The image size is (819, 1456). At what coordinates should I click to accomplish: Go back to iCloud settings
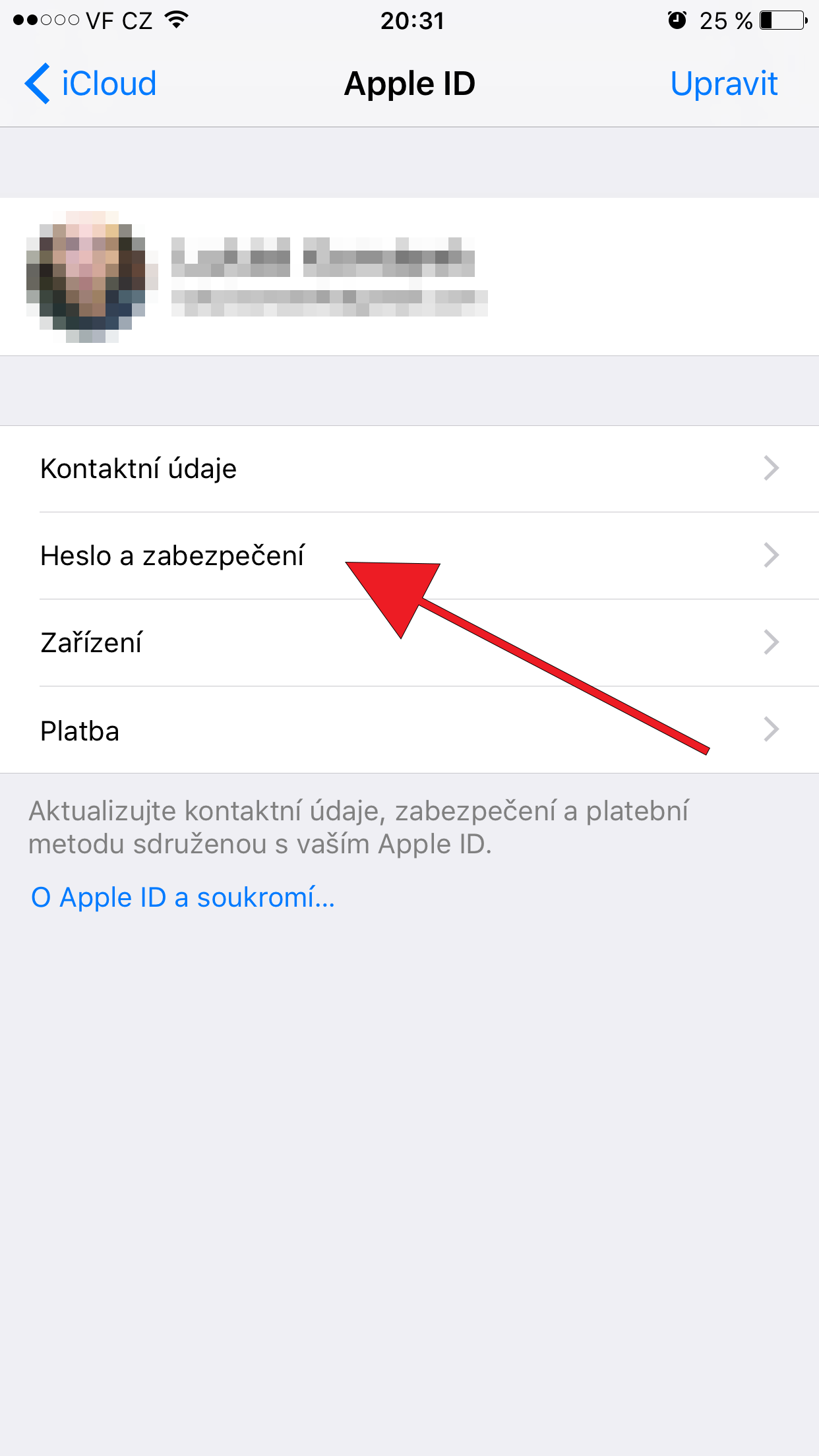coord(91,84)
